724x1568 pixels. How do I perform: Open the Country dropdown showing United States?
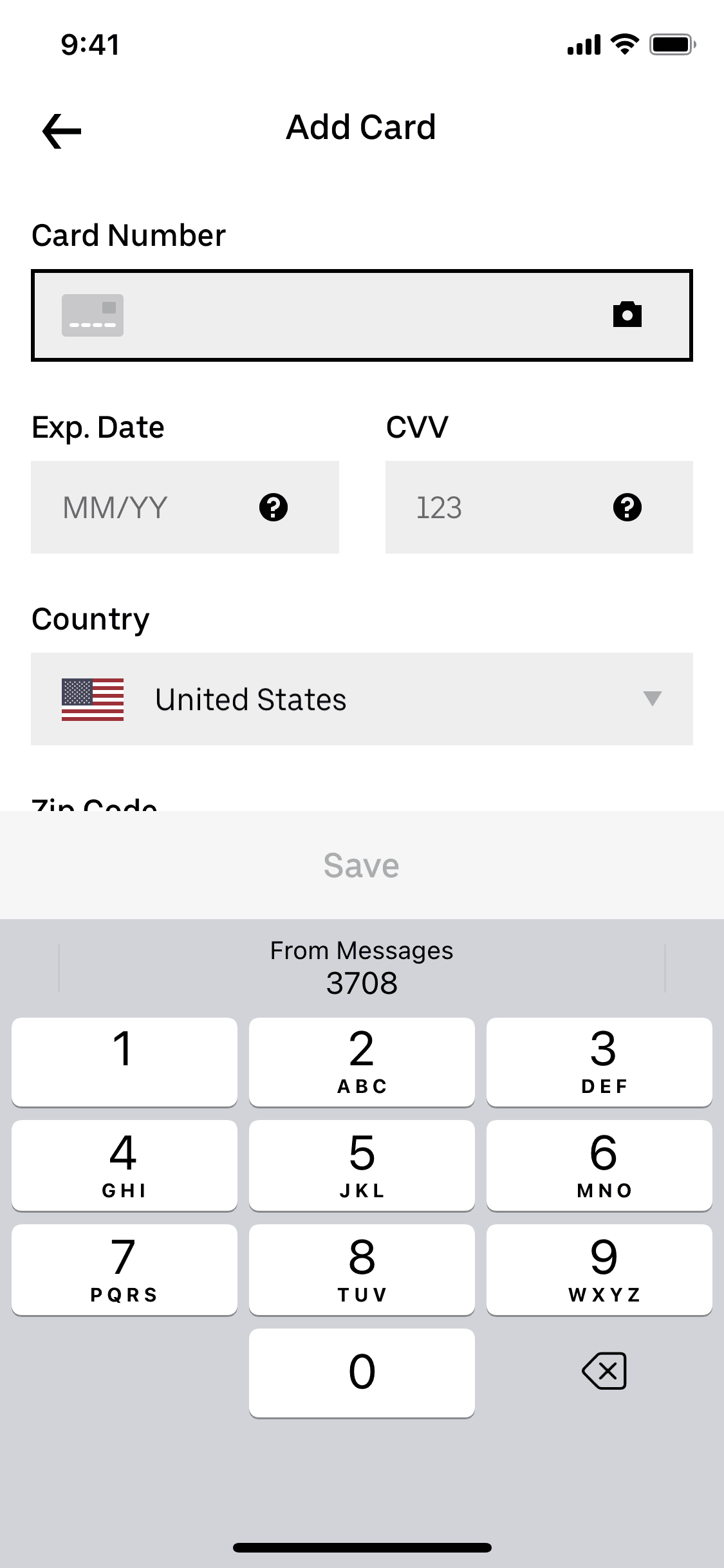pyautogui.click(x=362, y=699)
